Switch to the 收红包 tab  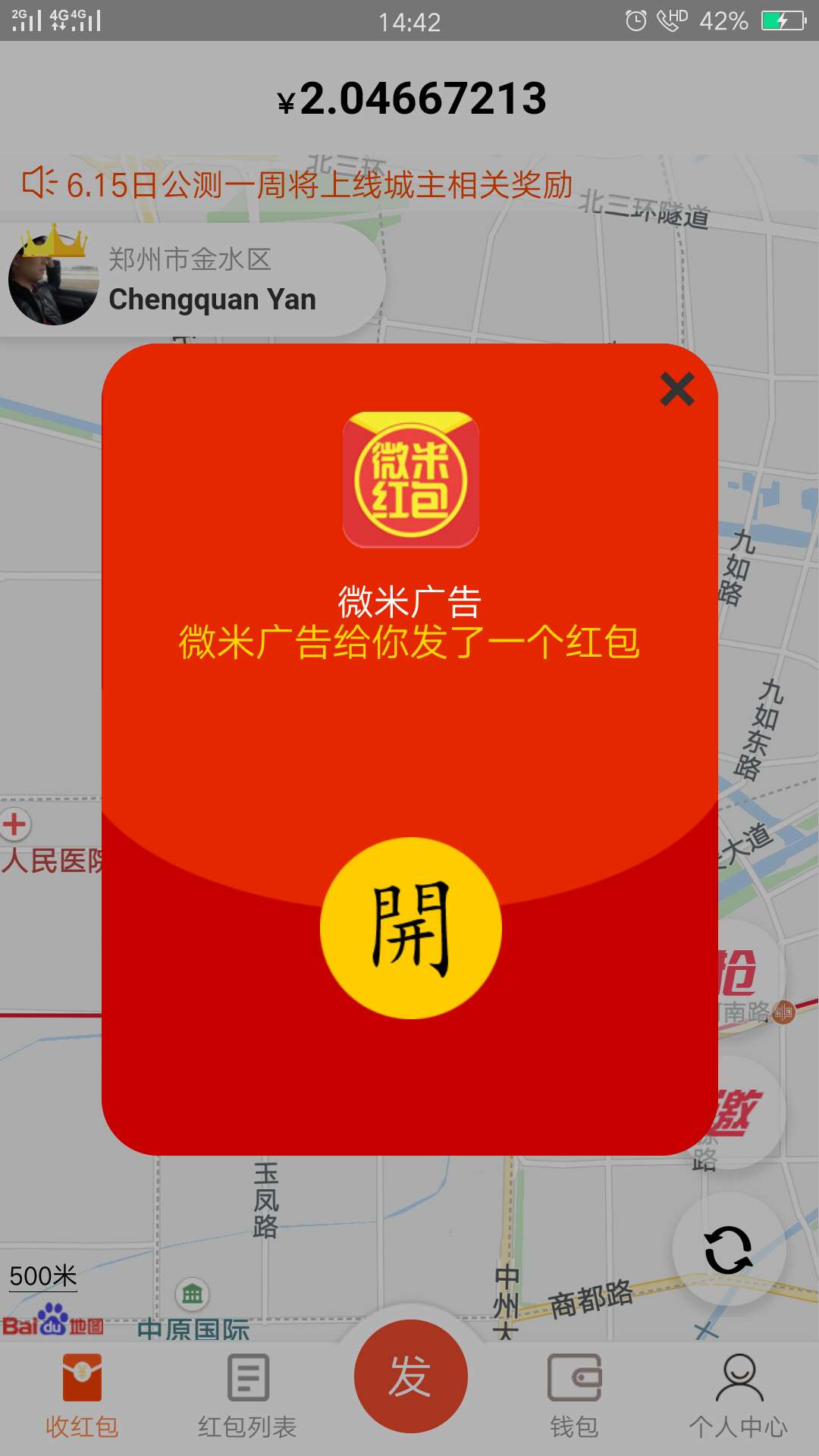(x=82, y=1397)
